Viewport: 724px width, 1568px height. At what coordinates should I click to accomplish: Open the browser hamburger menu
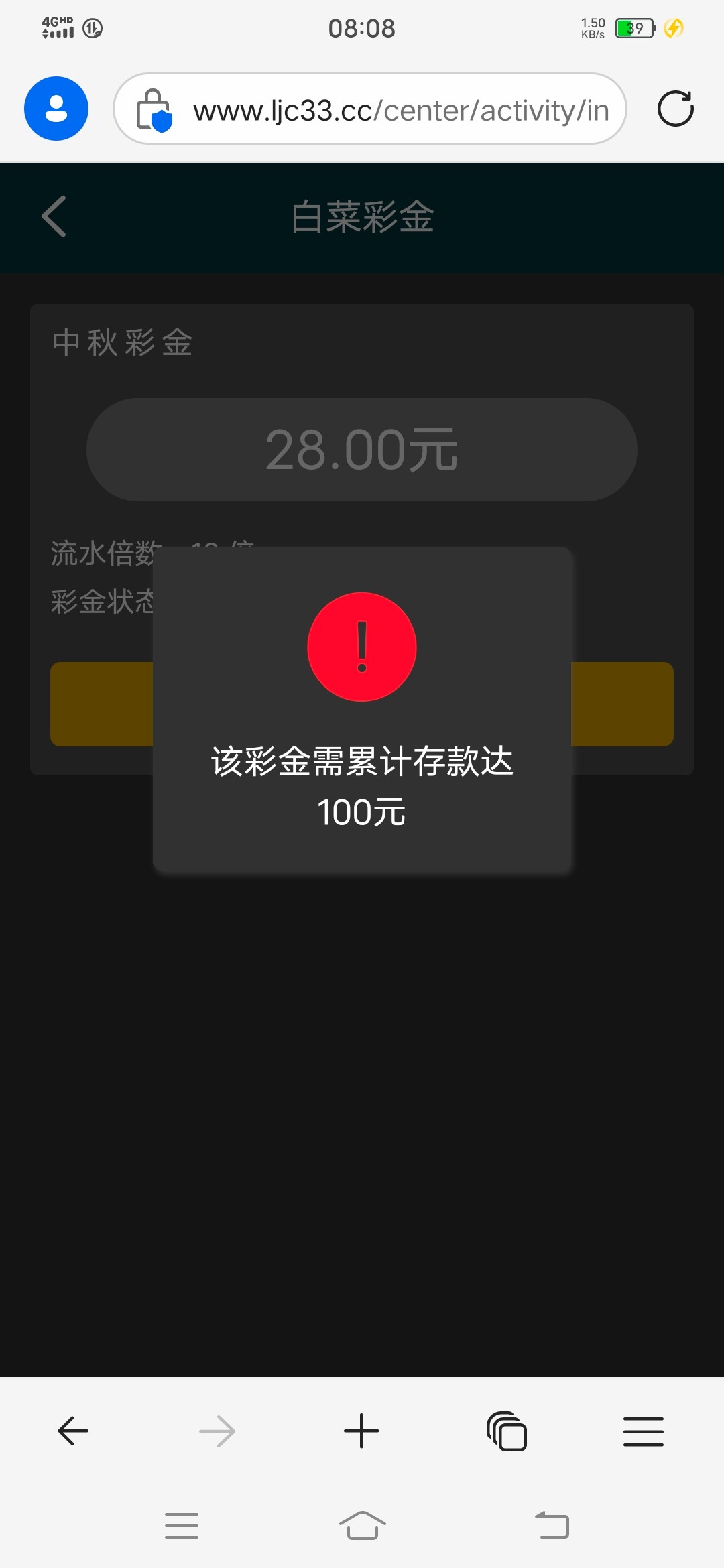point(643,1431)
